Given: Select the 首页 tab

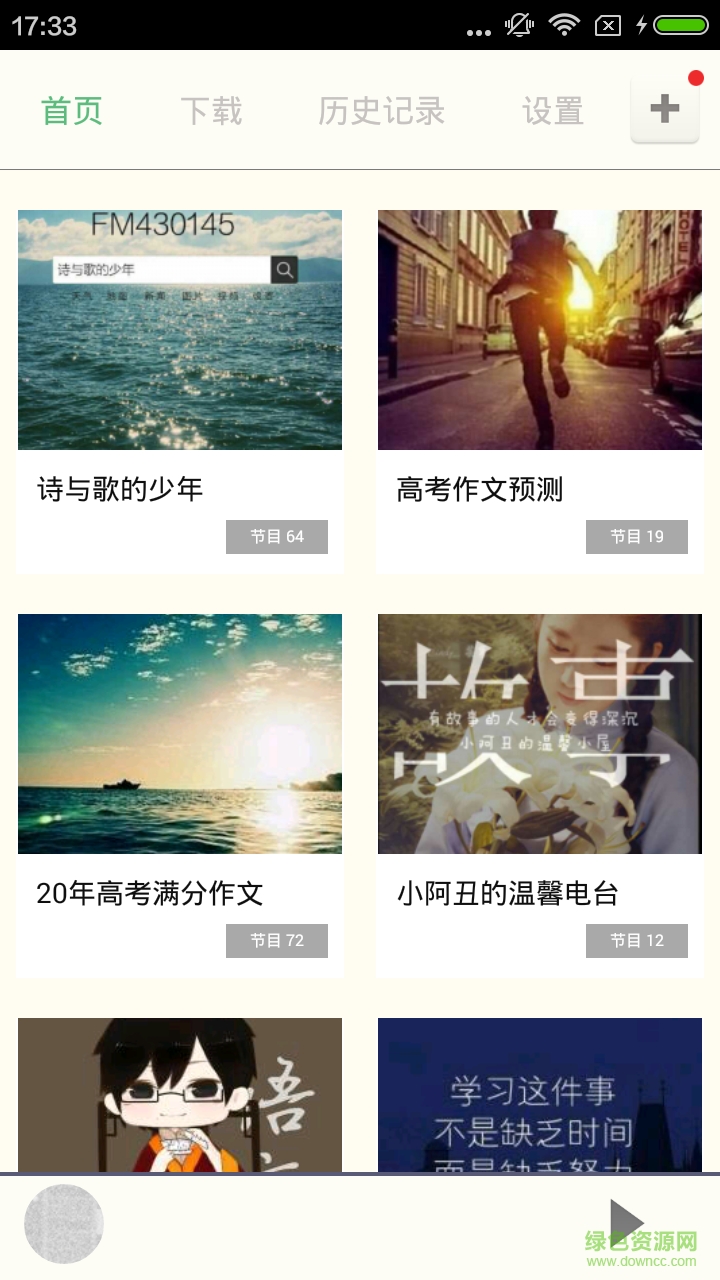Looking at the screenshot, I should pos(69,110).
